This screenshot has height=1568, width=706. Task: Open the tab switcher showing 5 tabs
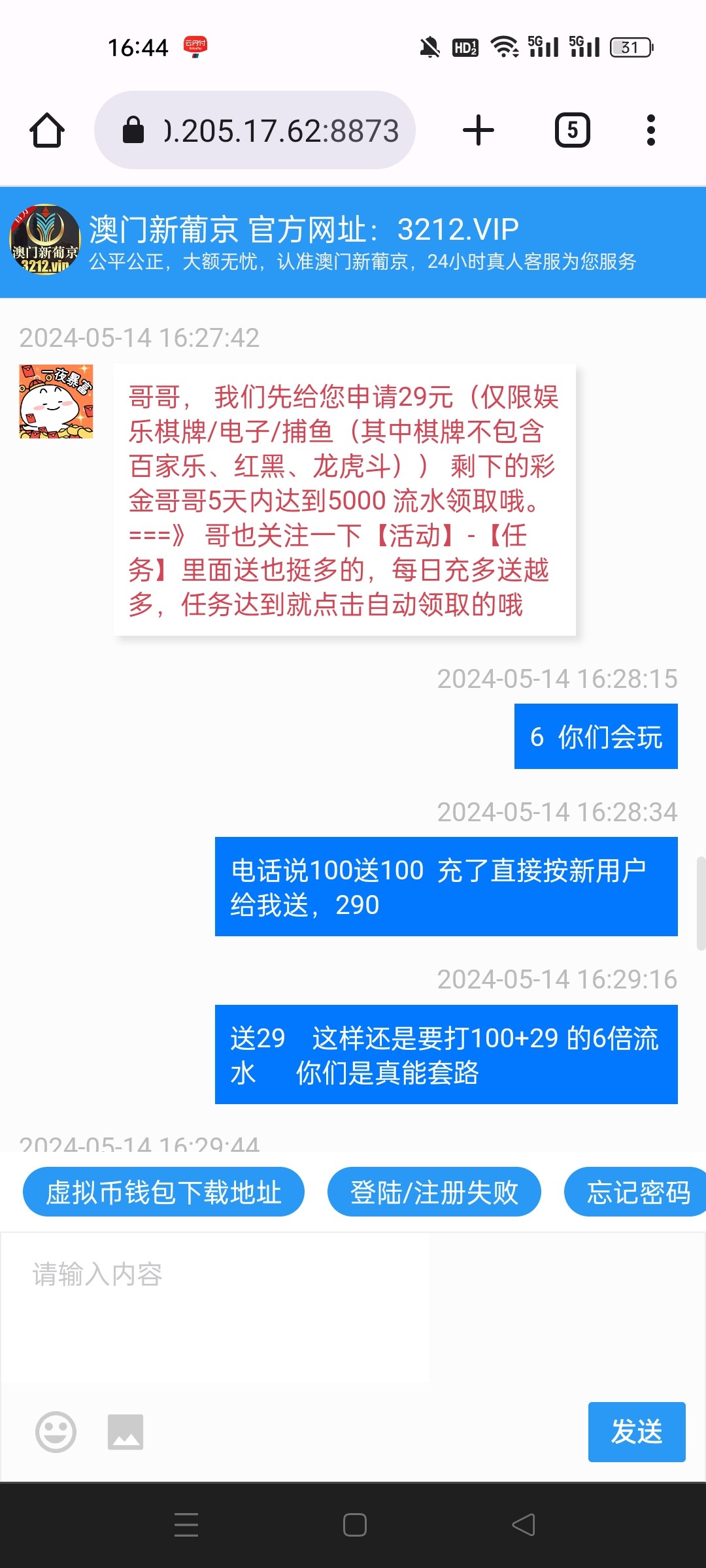click(x=572, y=129)
